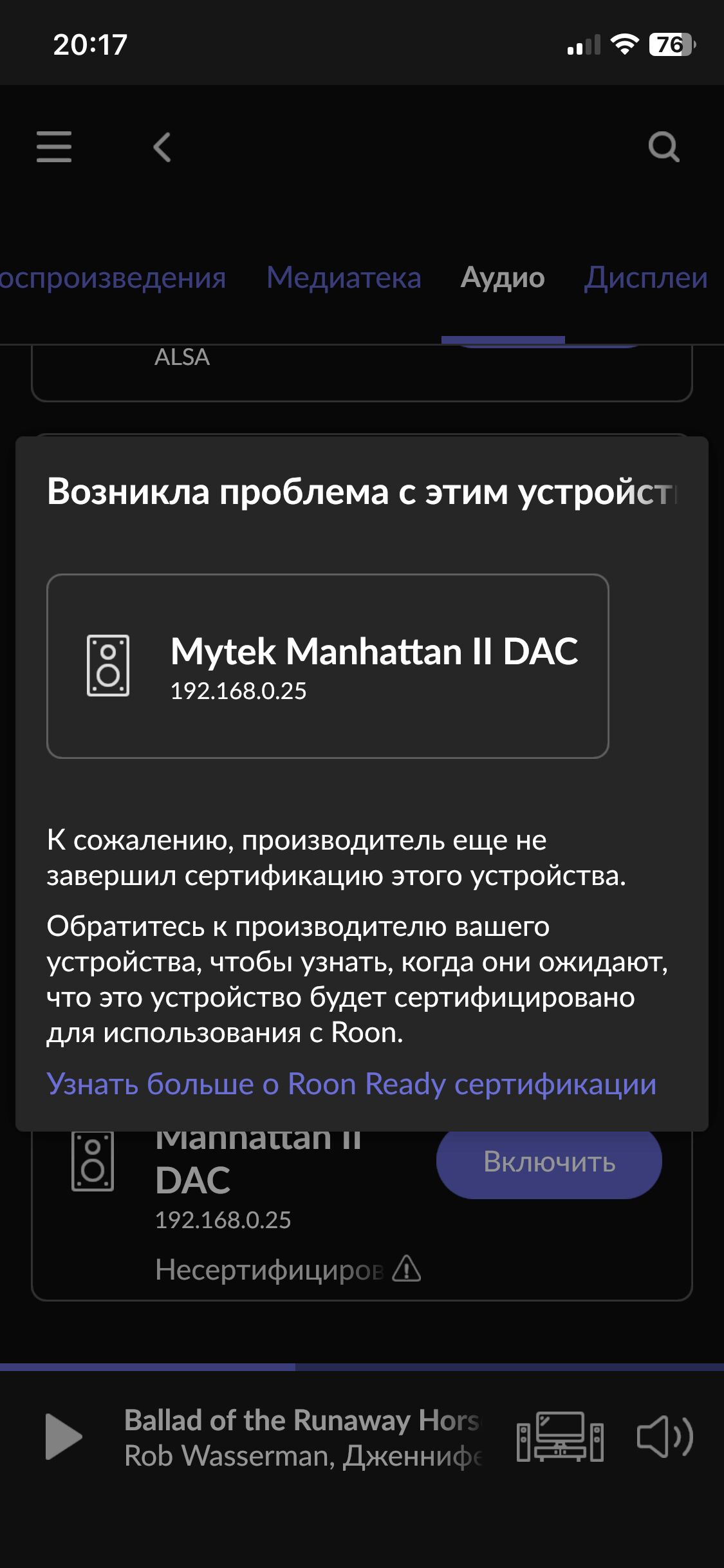Switch to the Дисплеи tab
Screen dimensions: 724x1568
[645, 278]
